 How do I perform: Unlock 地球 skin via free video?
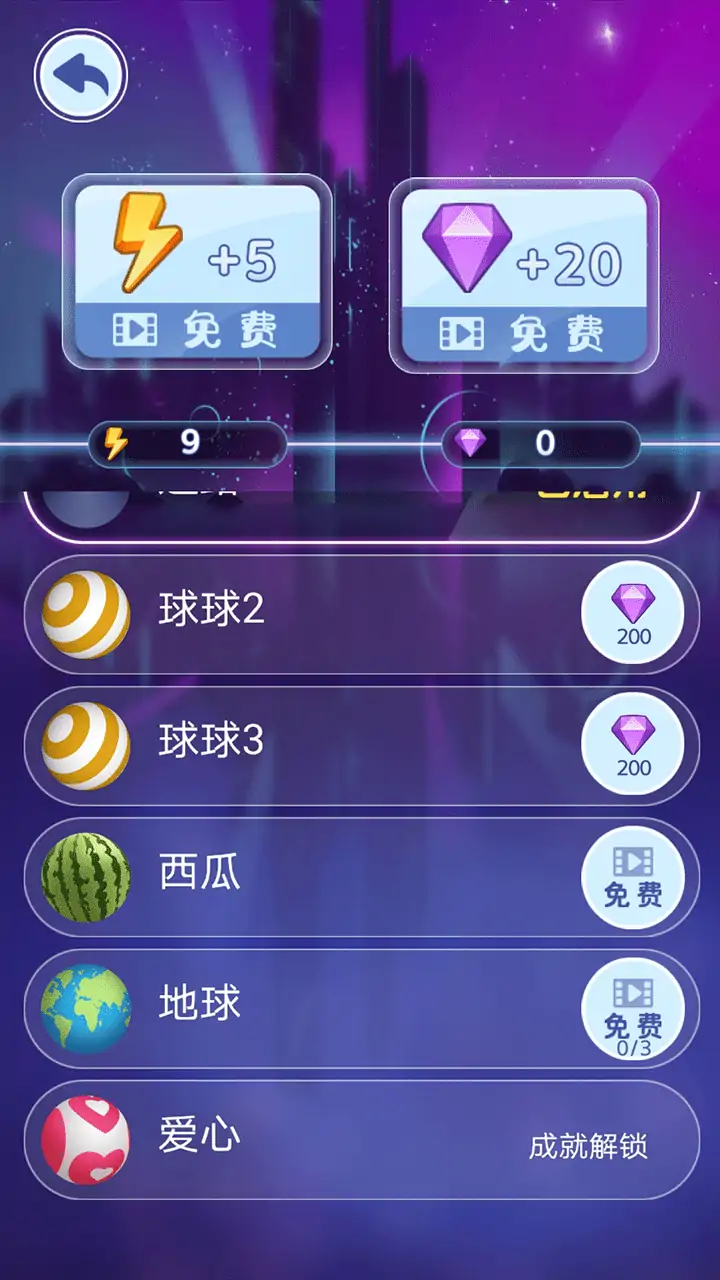coord(632,1009)
